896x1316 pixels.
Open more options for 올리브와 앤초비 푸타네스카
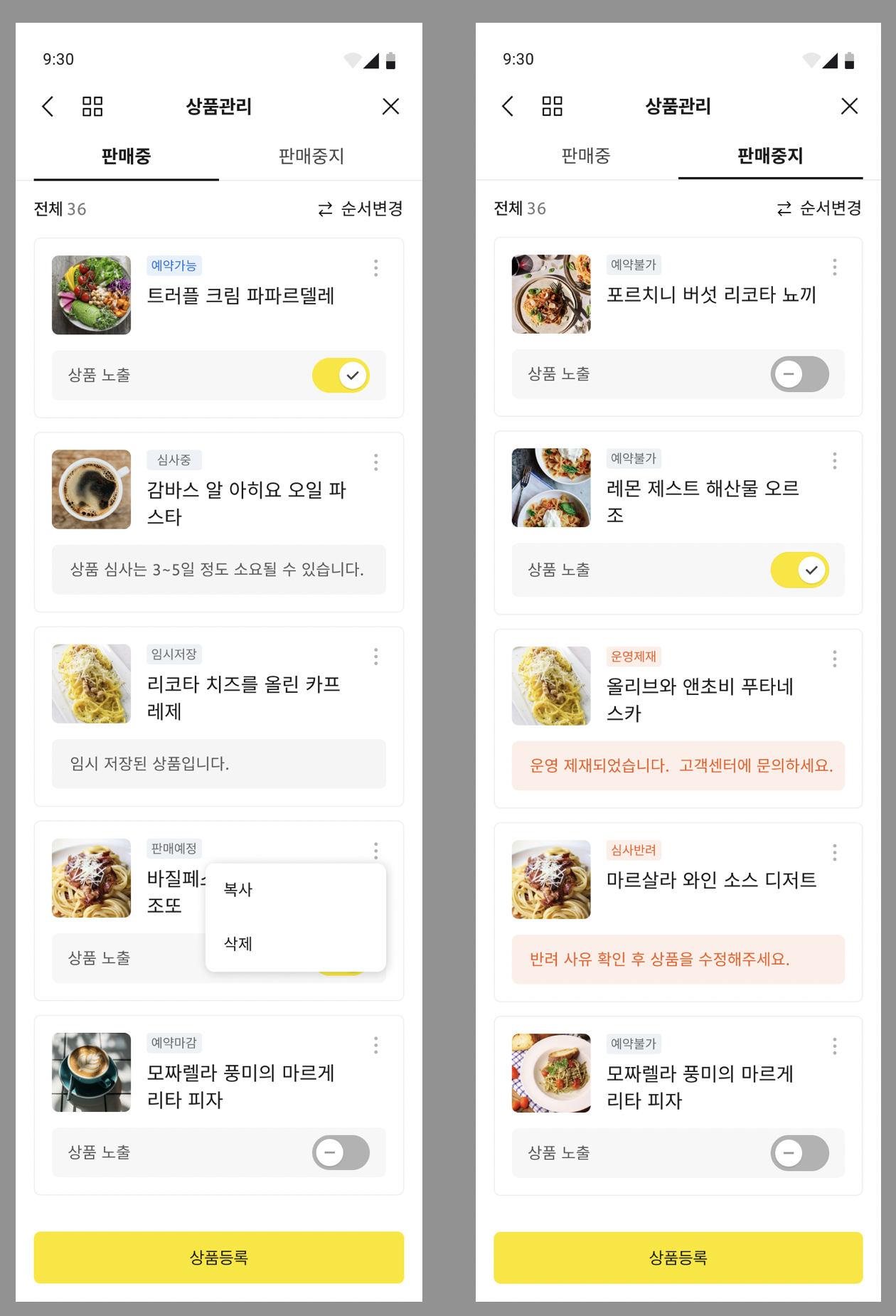835,659
